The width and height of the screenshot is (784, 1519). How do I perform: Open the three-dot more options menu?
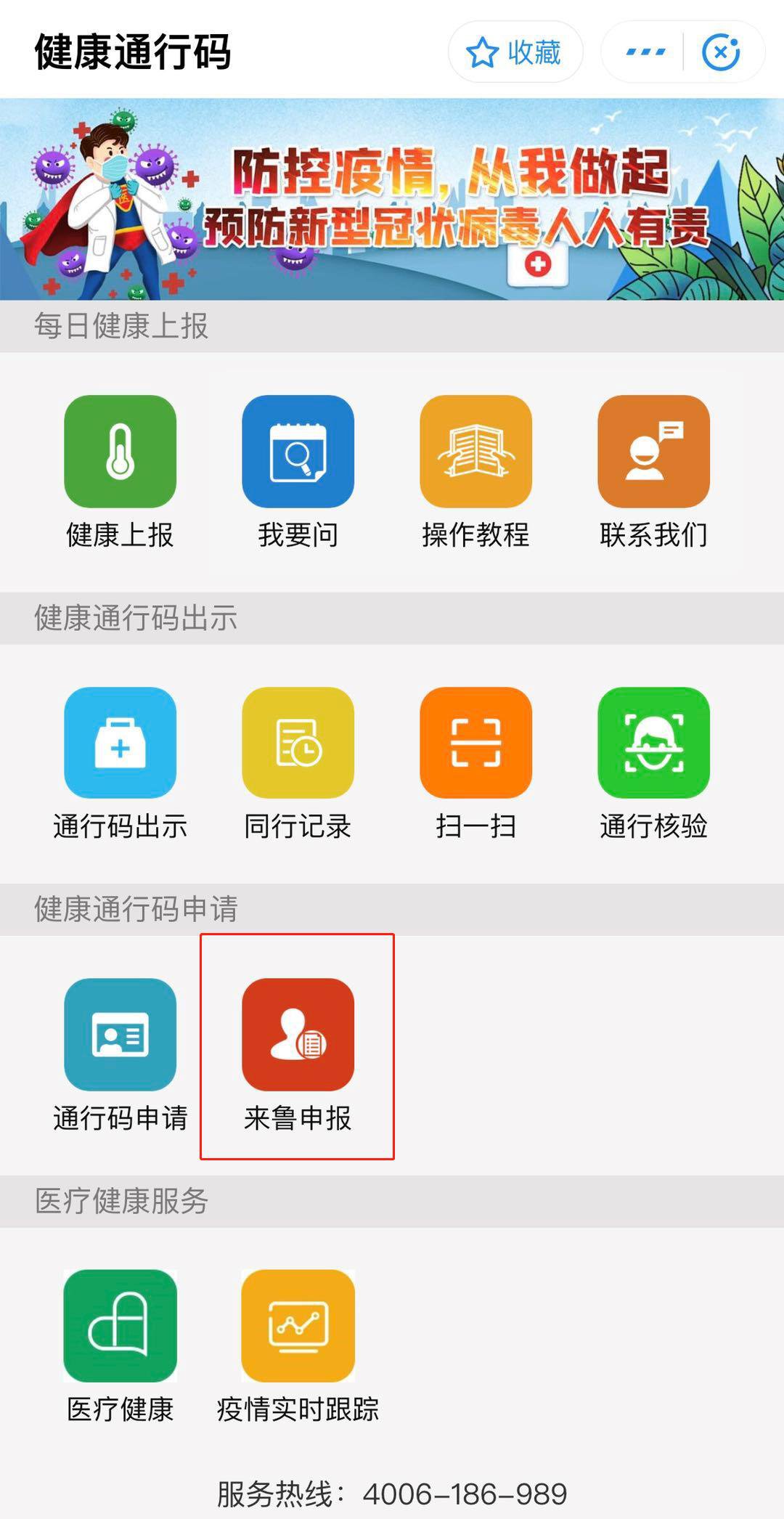pos(645,52)
